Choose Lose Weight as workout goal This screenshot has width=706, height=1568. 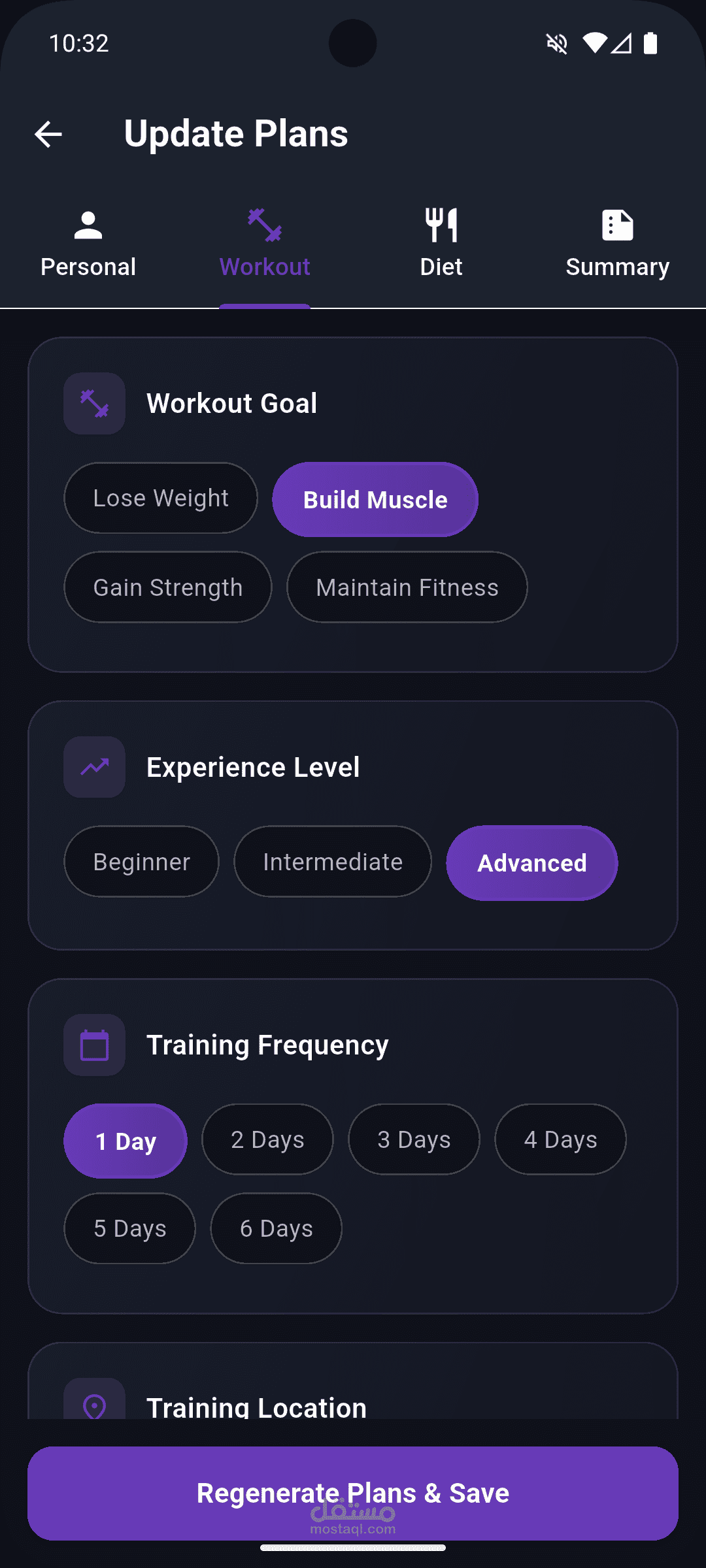(x=161, y=498)
